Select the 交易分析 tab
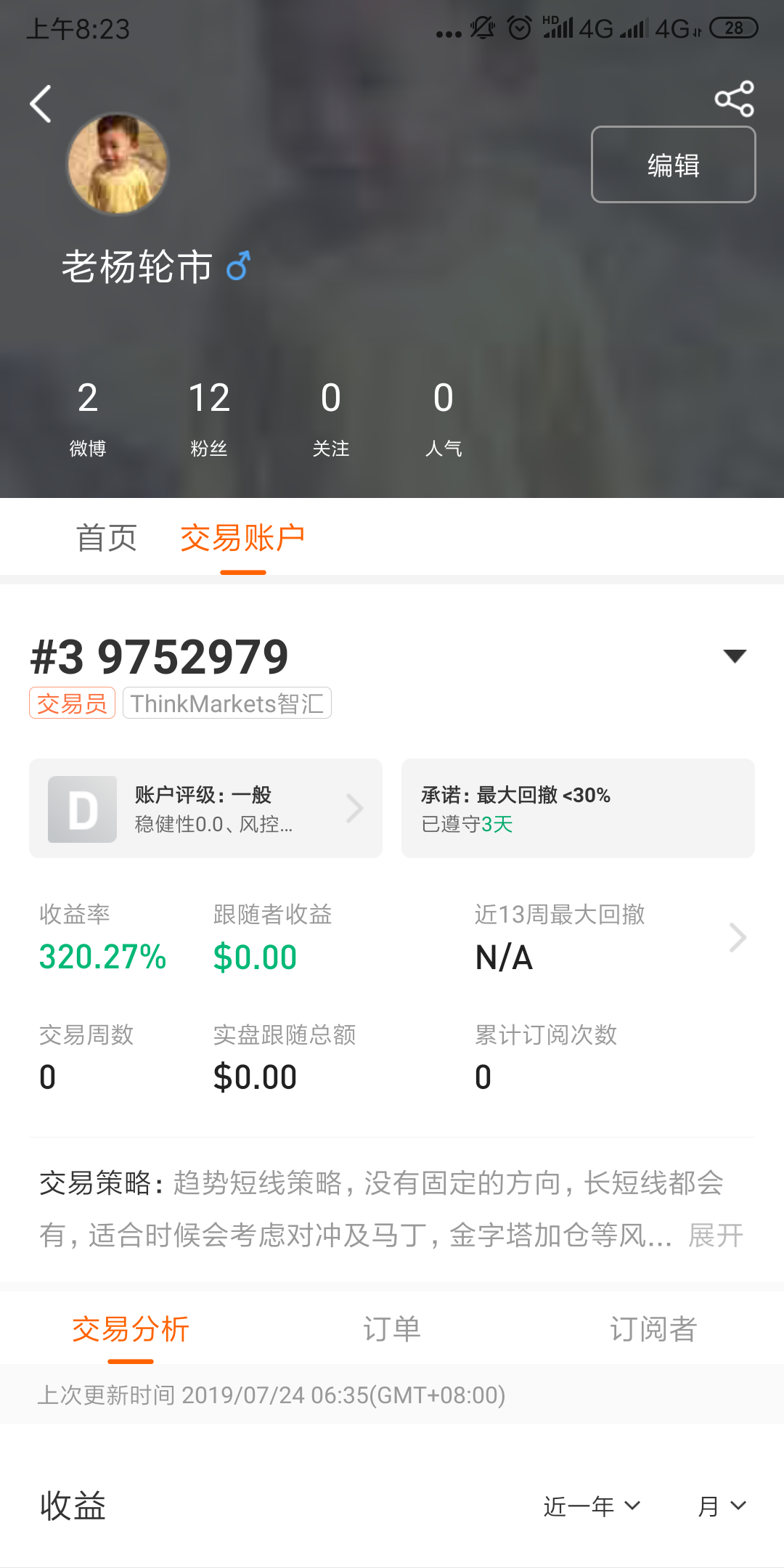This screenshot has height=1568, width=784. tap(131, 1329)
